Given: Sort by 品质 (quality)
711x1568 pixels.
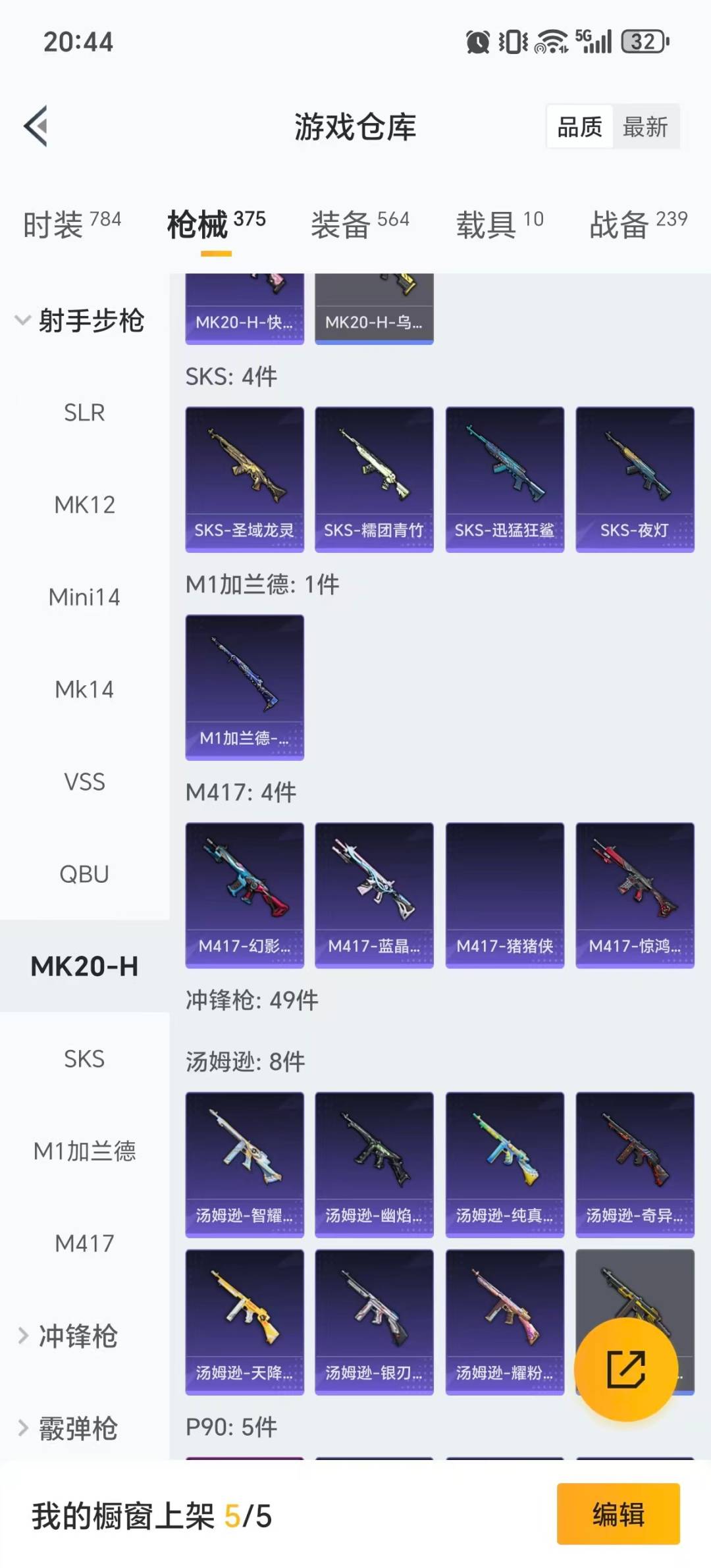Looking at the screenshot, I should 579,127.
